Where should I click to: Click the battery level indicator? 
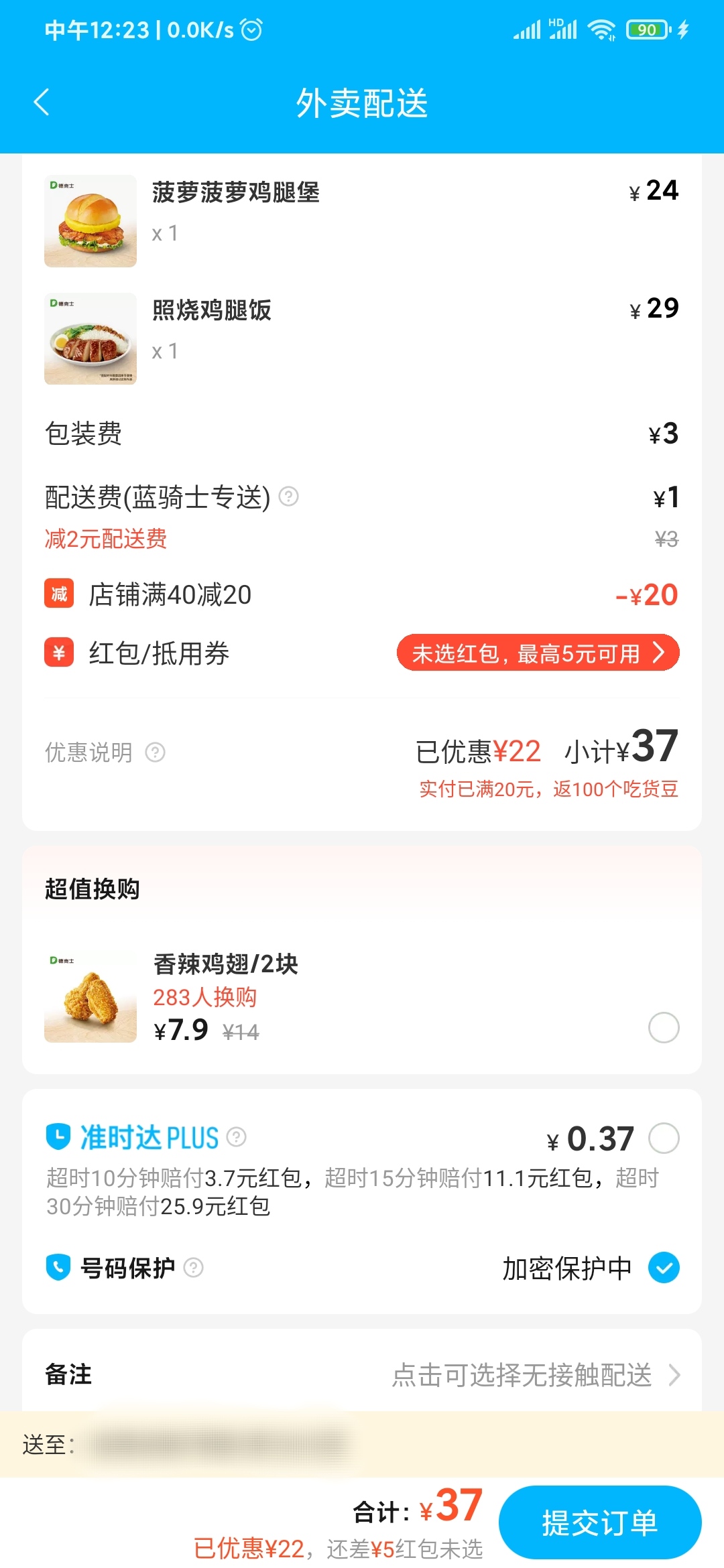(x=646, y=29)
